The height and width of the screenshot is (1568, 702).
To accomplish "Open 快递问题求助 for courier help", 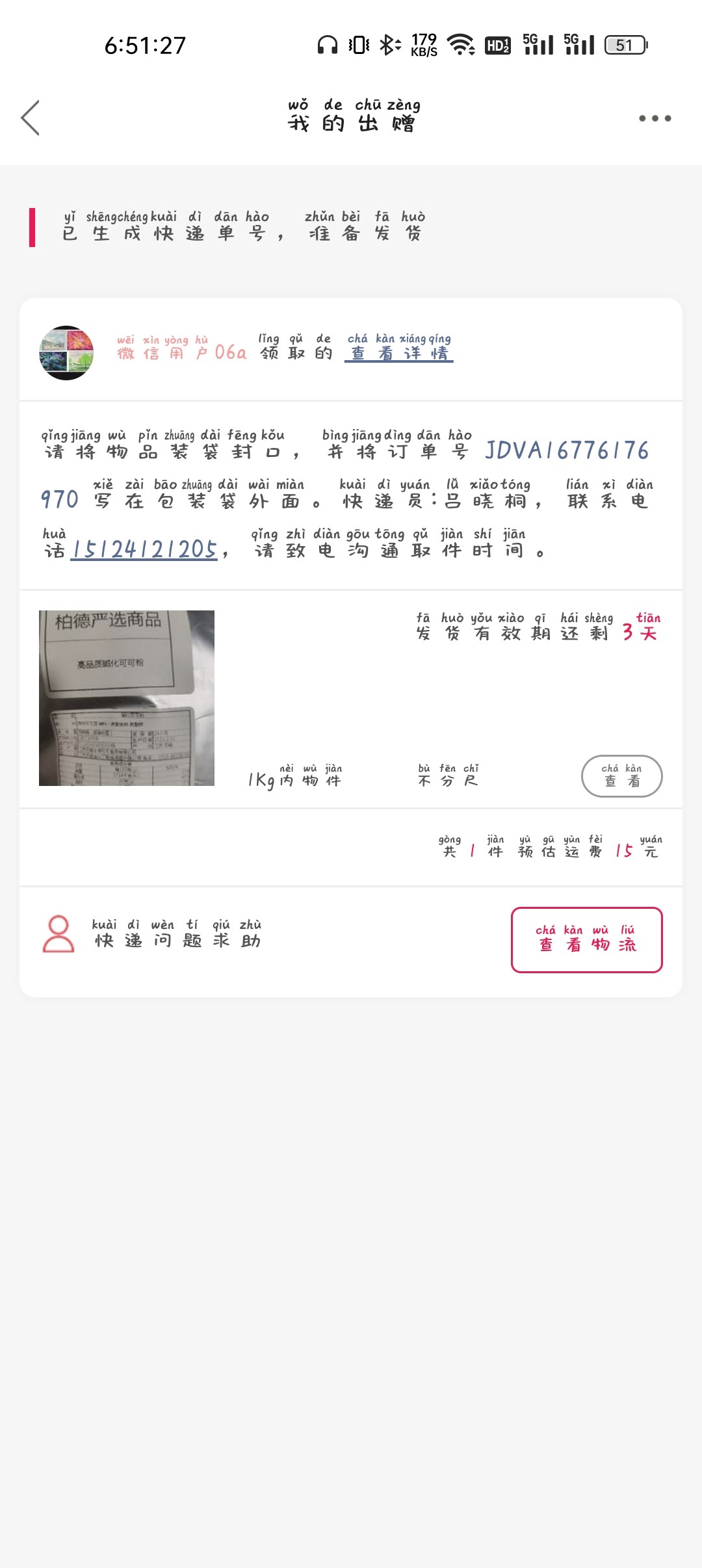I will coord(177,935).
